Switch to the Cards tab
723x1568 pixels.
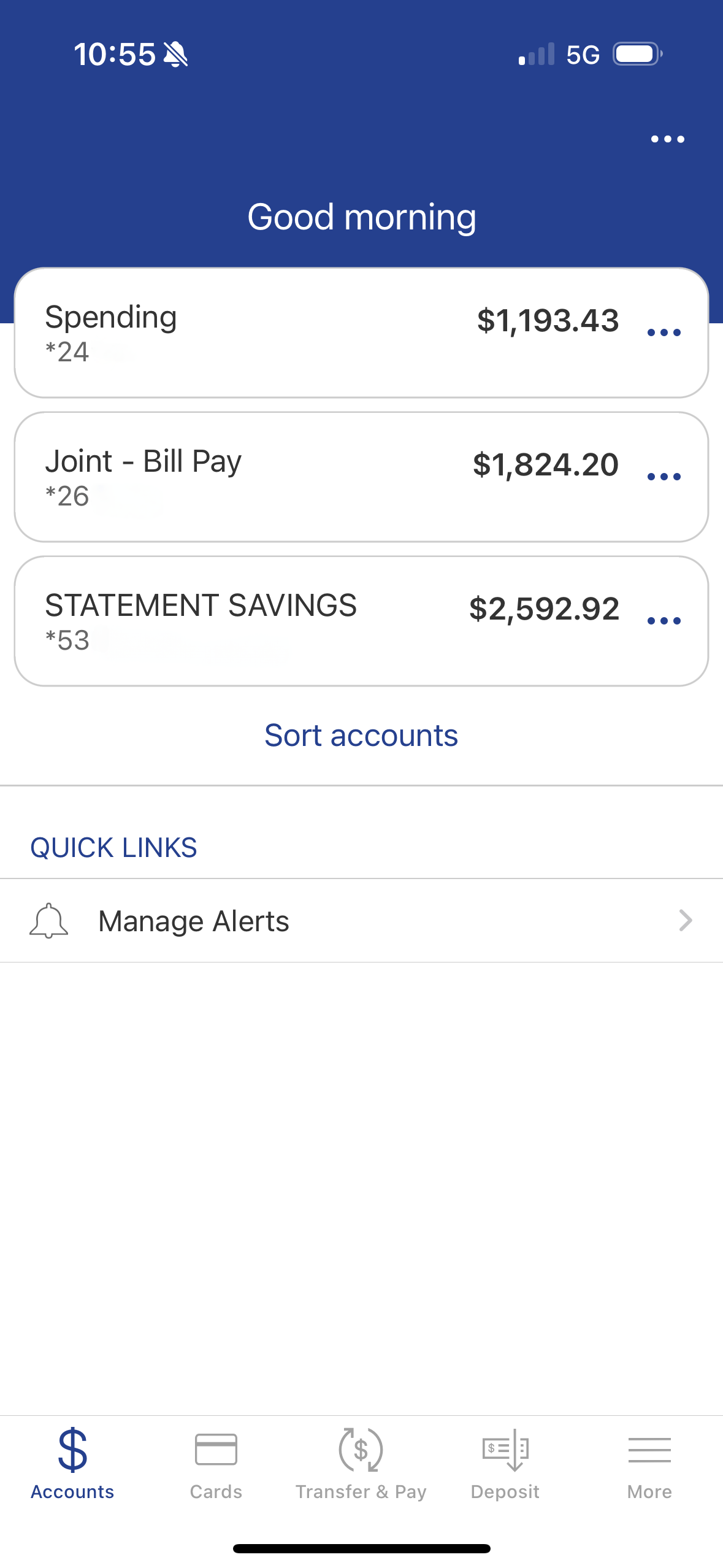click(x=216, y=1464)
